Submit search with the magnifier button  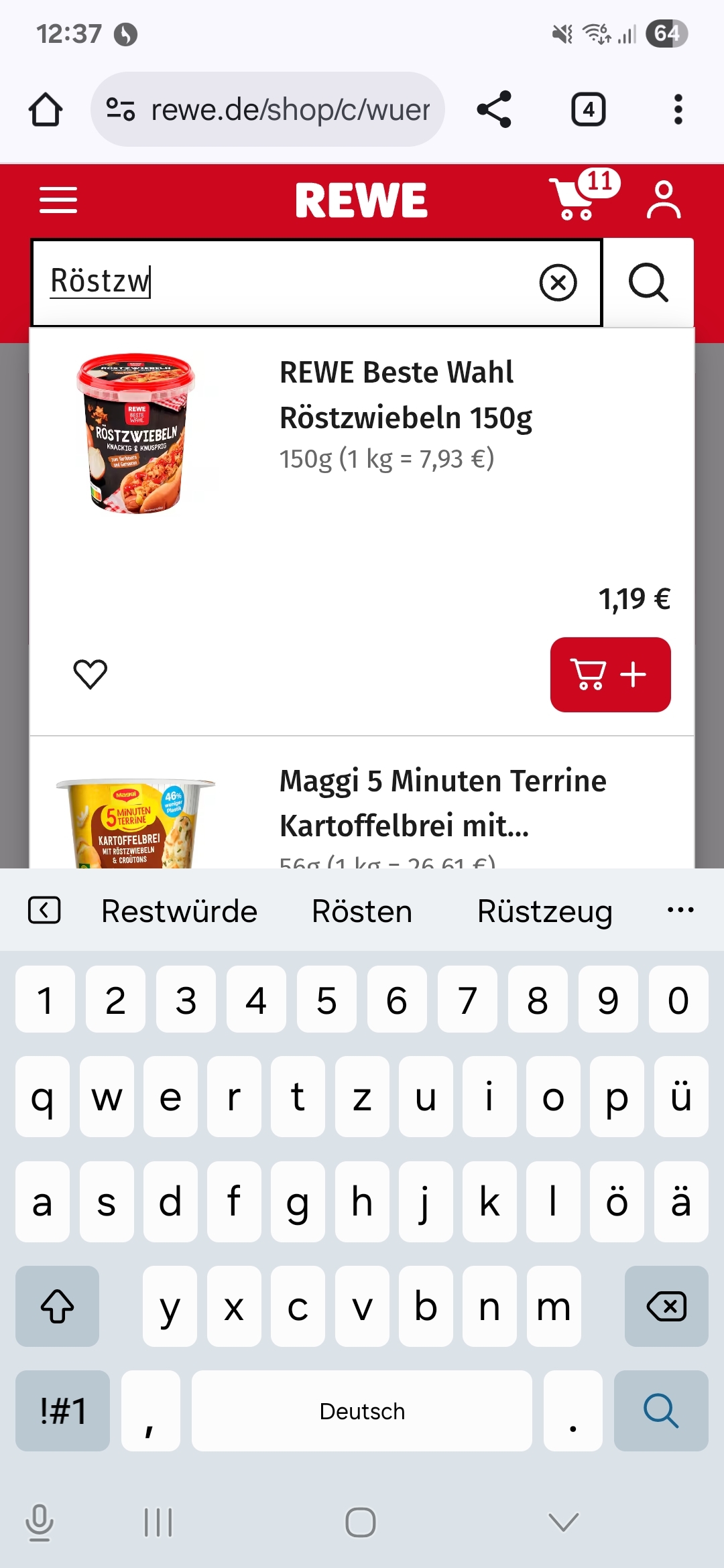pos(648,283)
